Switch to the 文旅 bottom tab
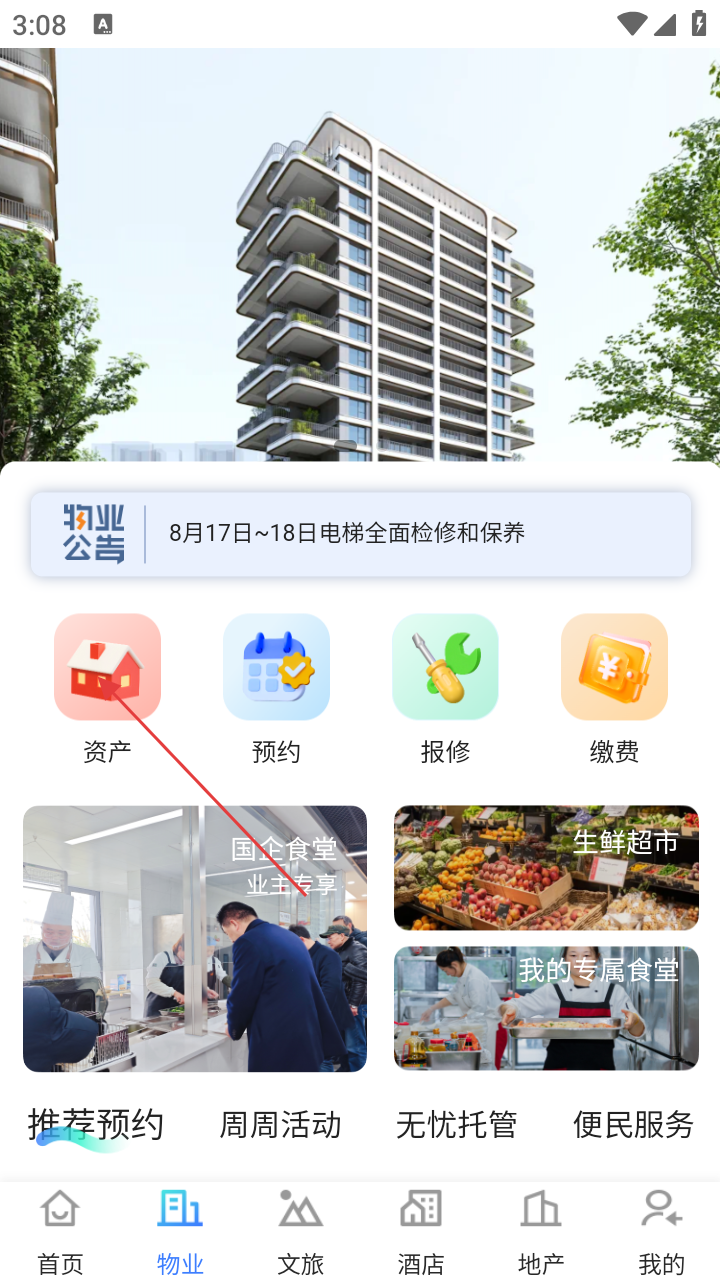Screen dimensions: 720x1280 point(300,1232)
